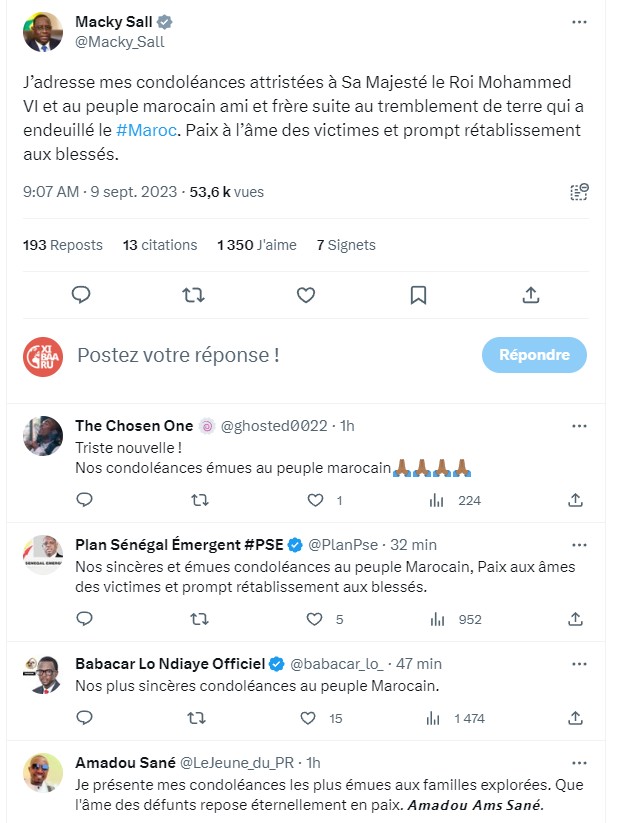
Task: Repost Macky Sall's condolence tweet
Action: (x=195, y=294)
